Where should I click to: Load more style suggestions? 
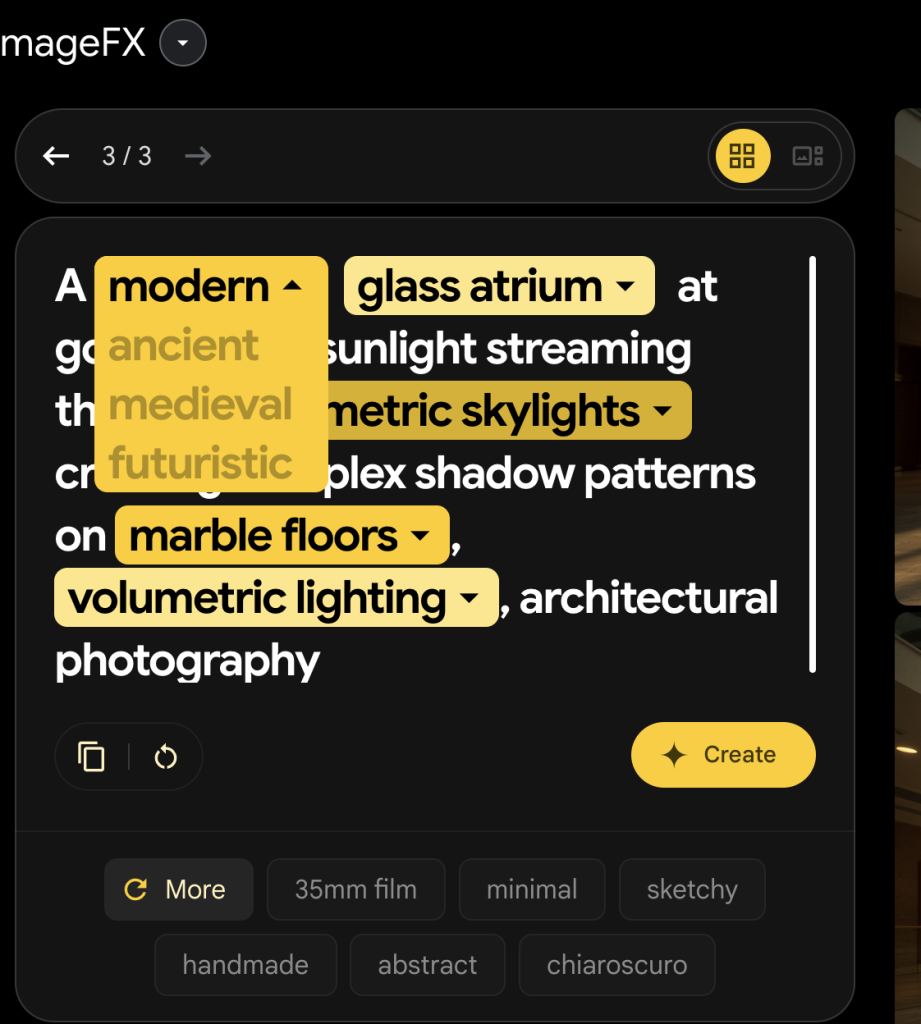click(x=178, y=889)
